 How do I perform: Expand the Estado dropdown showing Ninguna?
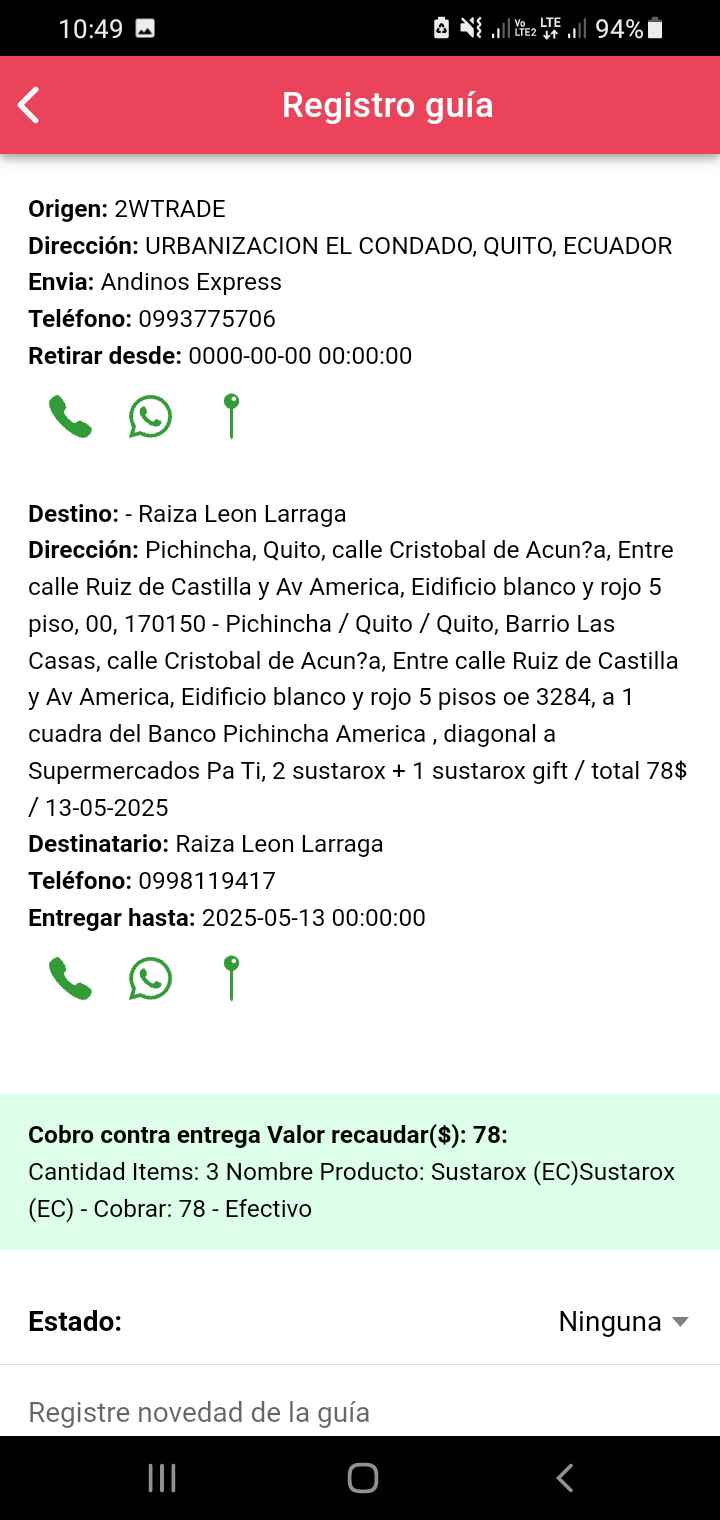623,1322
